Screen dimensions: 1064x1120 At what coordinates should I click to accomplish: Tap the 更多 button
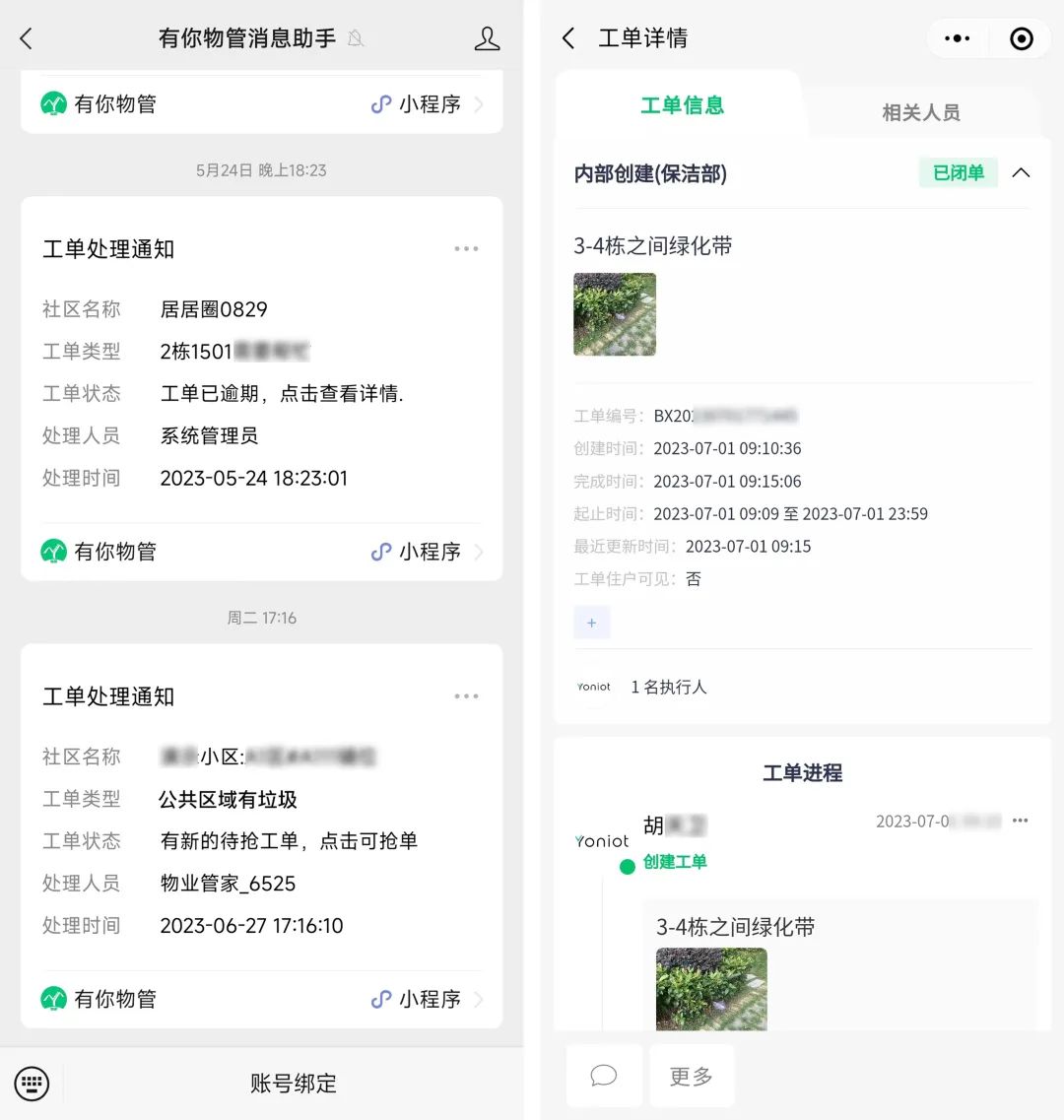pyautogui.click(x=691, y=1076)
